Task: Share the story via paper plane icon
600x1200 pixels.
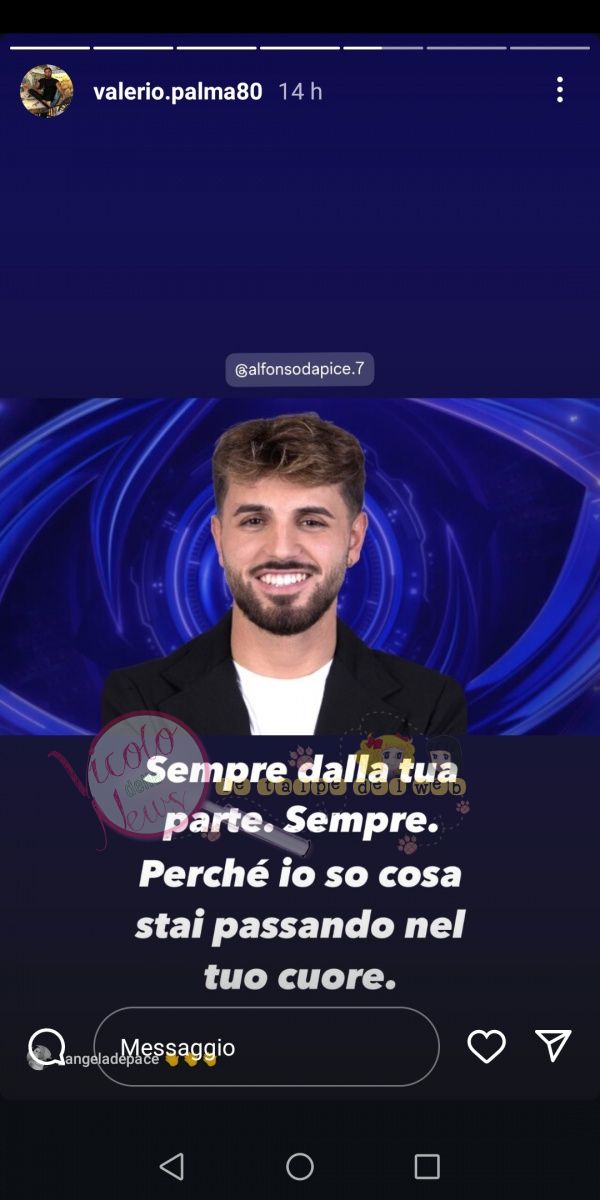Action: 552,1045
